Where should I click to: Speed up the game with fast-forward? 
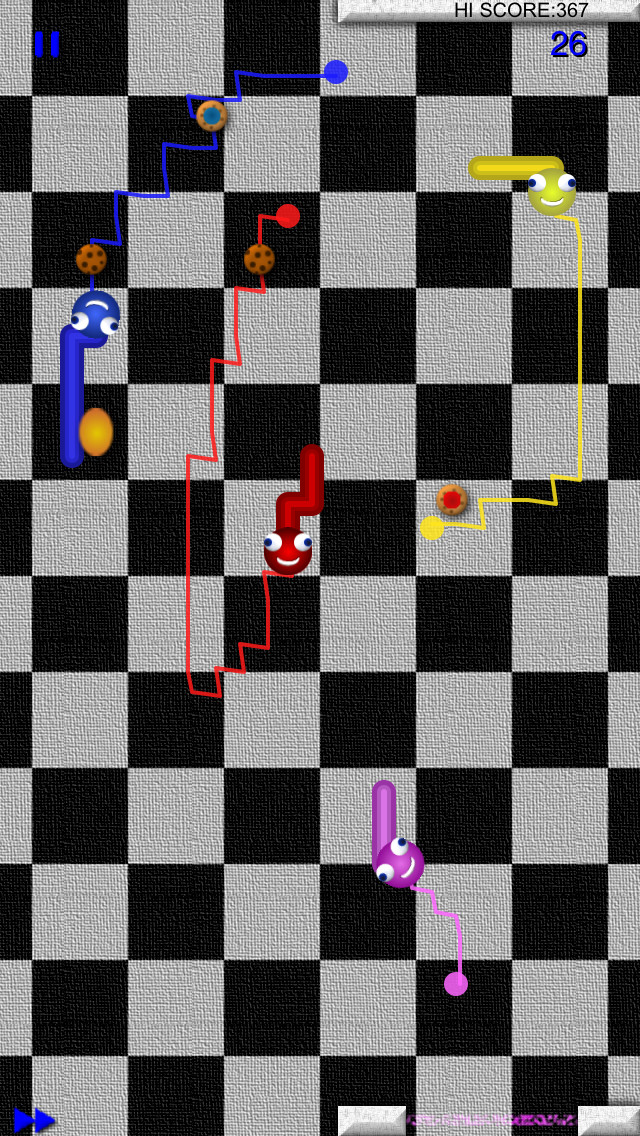(34, 1119)
